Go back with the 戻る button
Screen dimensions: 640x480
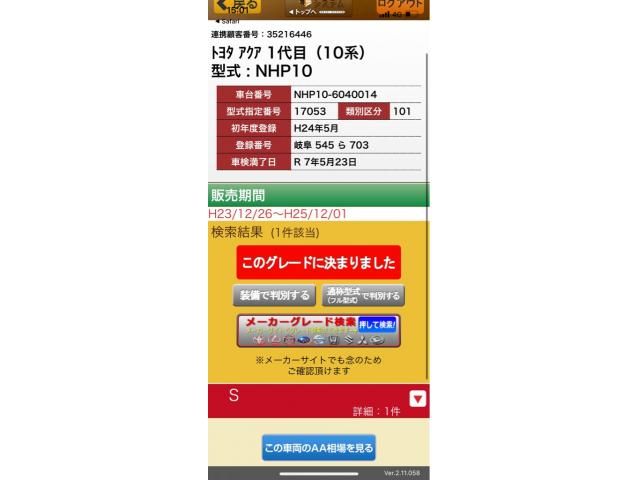(x=236, y=7)
